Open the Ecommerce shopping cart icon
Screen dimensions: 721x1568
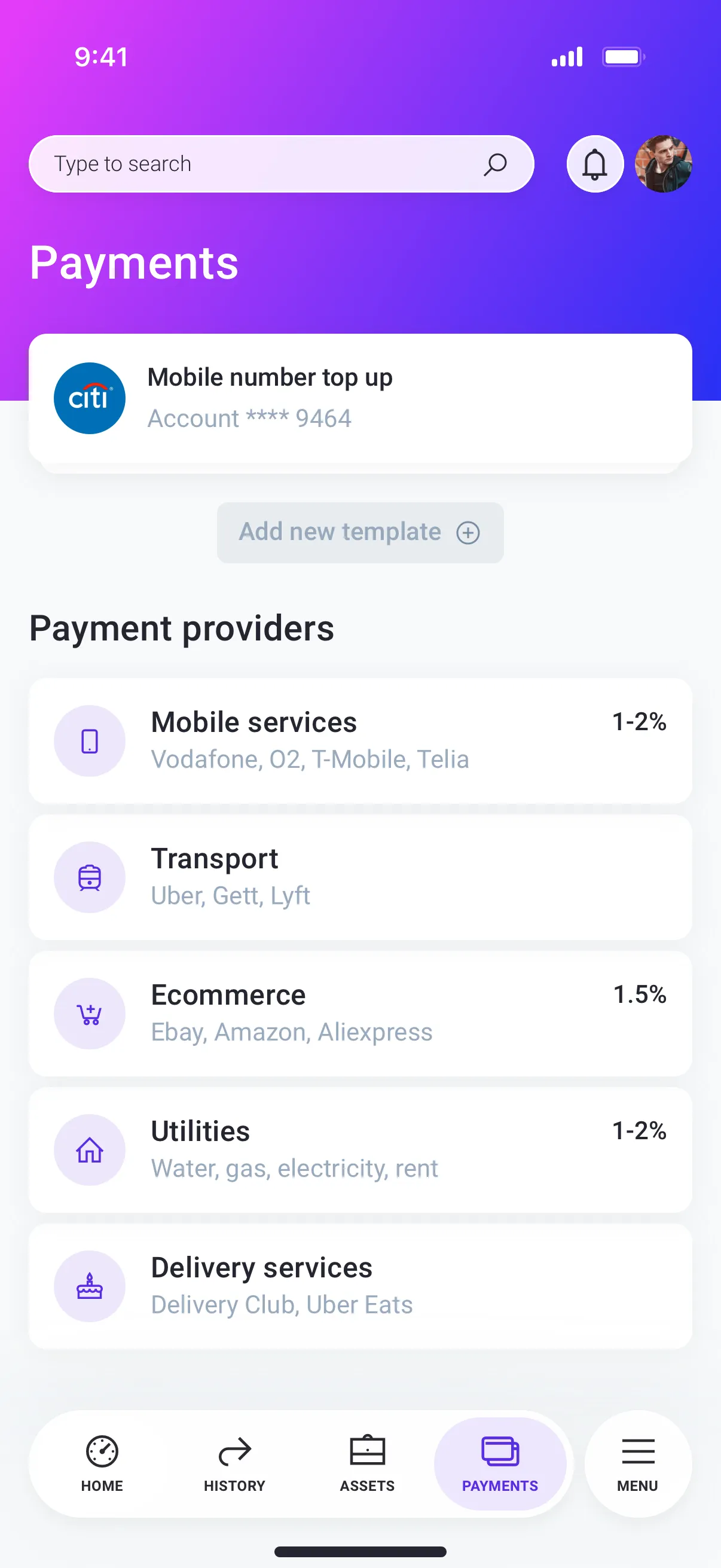[x=90, y=1012]
